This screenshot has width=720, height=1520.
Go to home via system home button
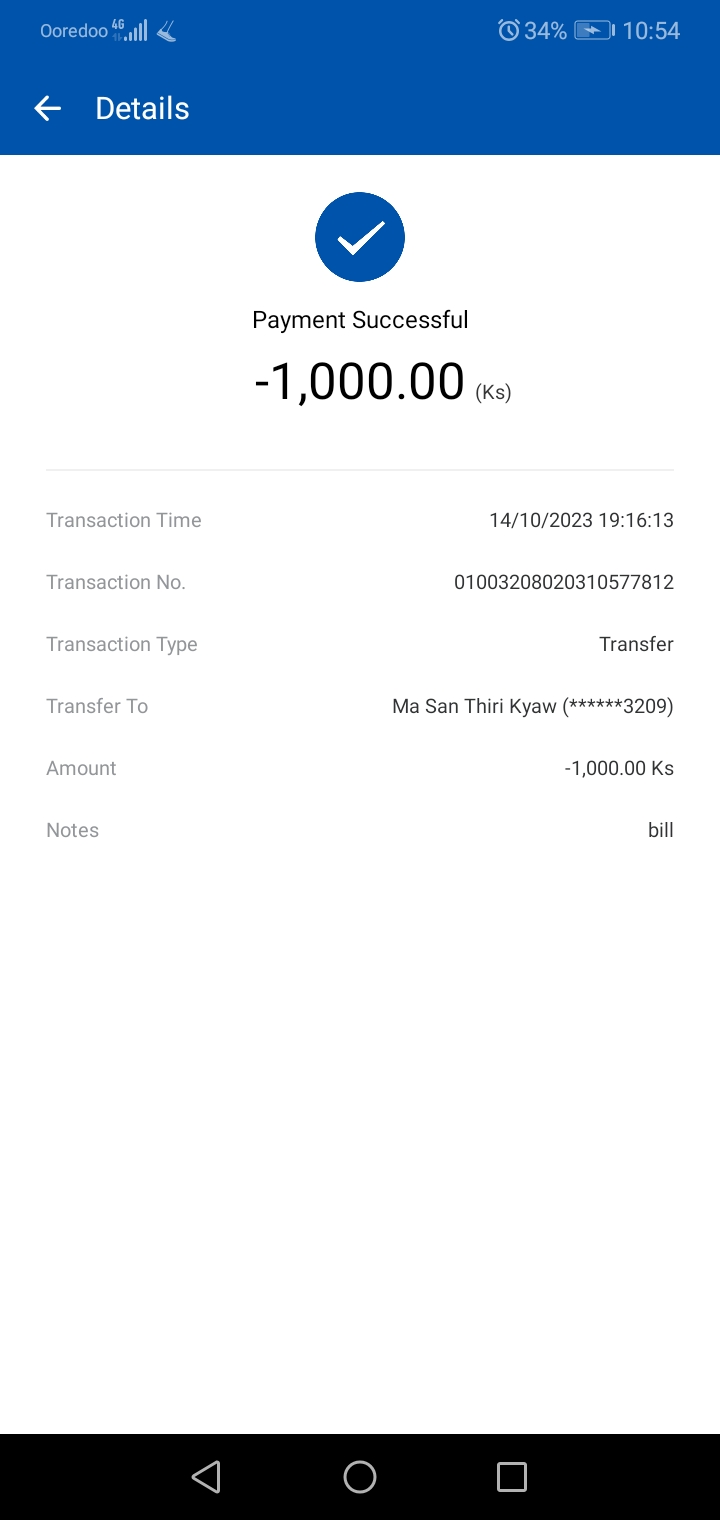(360, 1476)
